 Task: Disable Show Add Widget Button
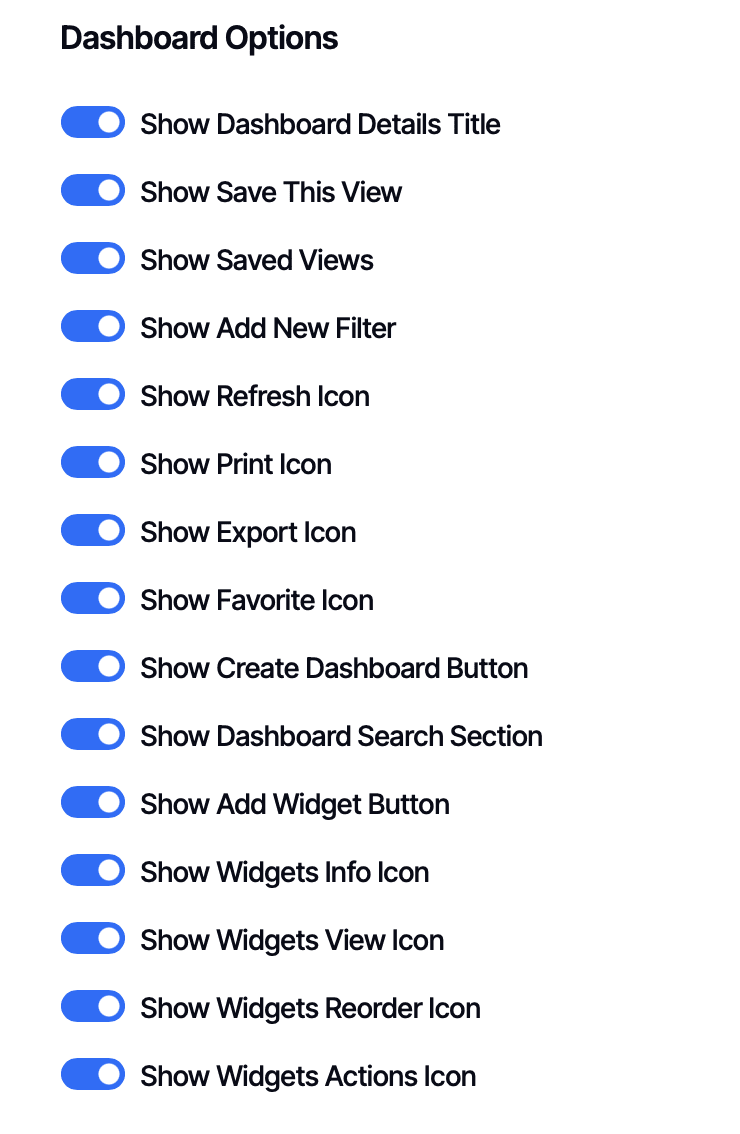(93, 803)
